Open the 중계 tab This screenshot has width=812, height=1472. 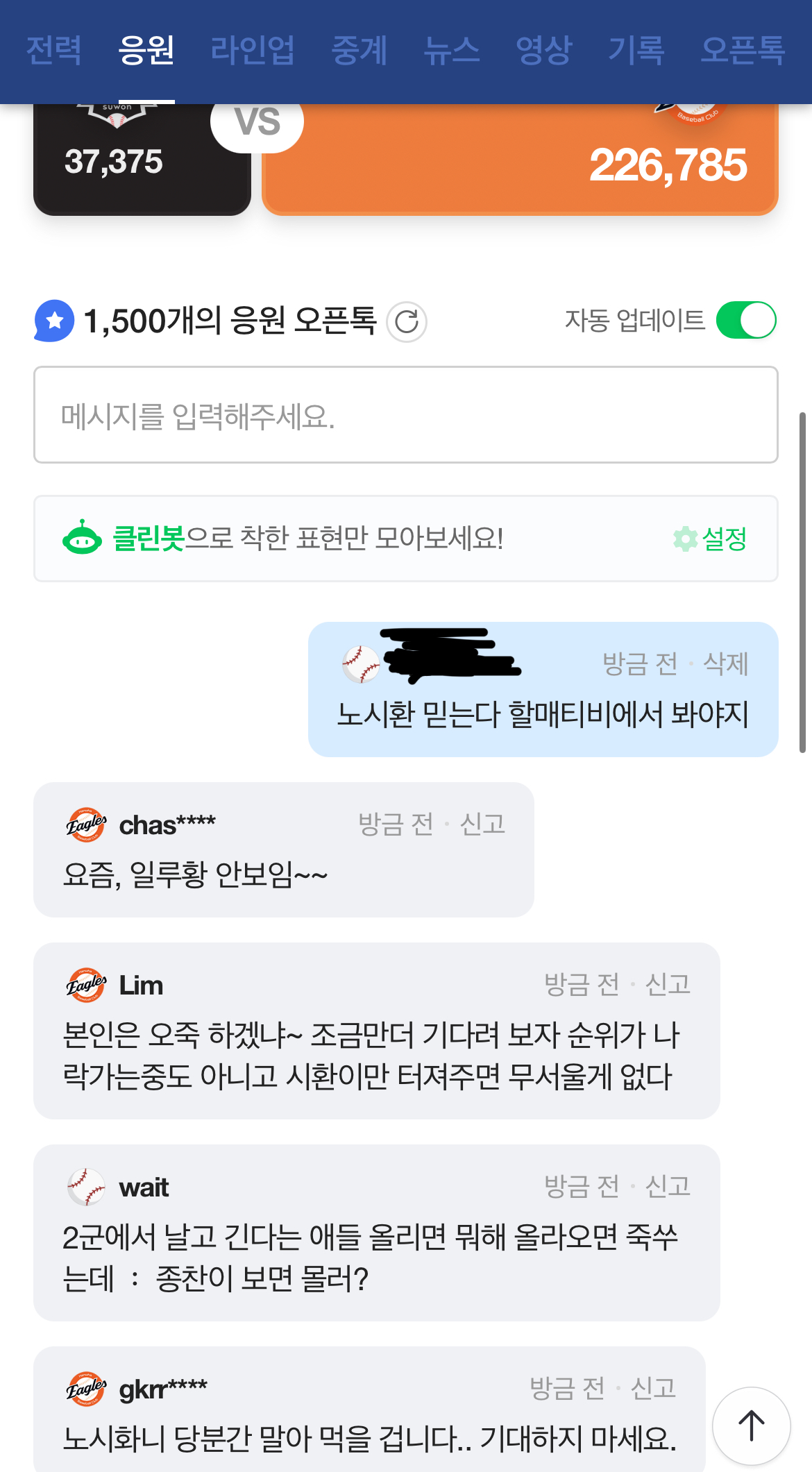click(x=359, y=51)
